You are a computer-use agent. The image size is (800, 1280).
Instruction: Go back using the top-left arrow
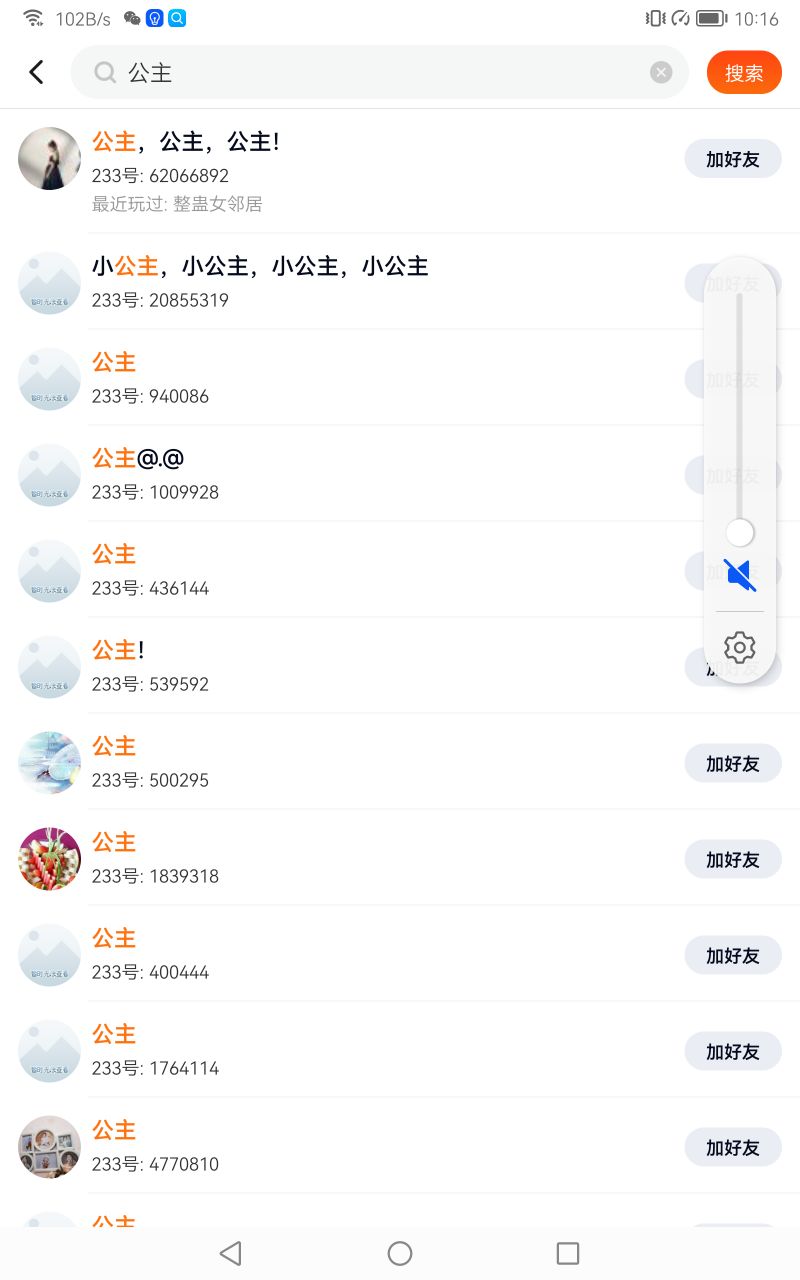tap(37, 72)
